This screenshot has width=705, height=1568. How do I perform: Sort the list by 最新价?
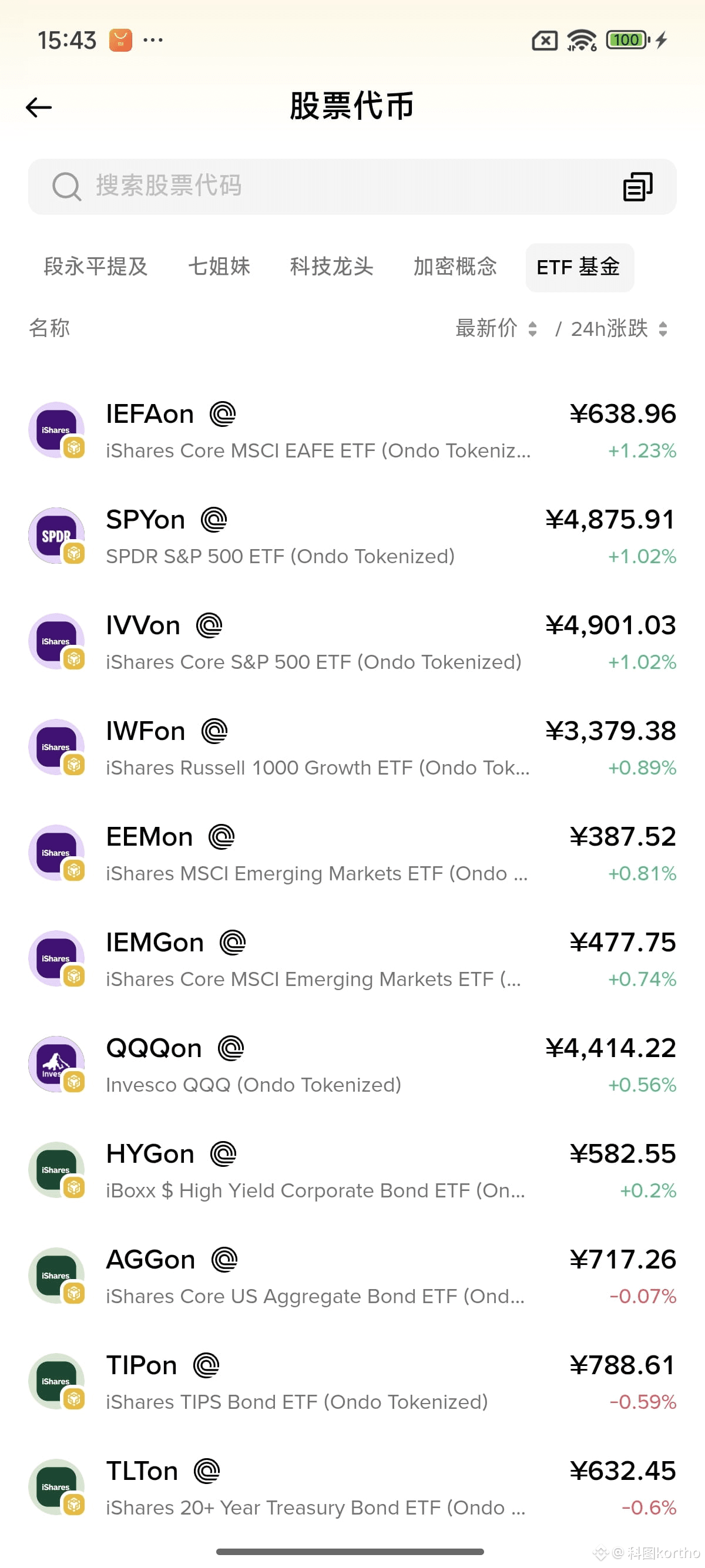[496, 329]
